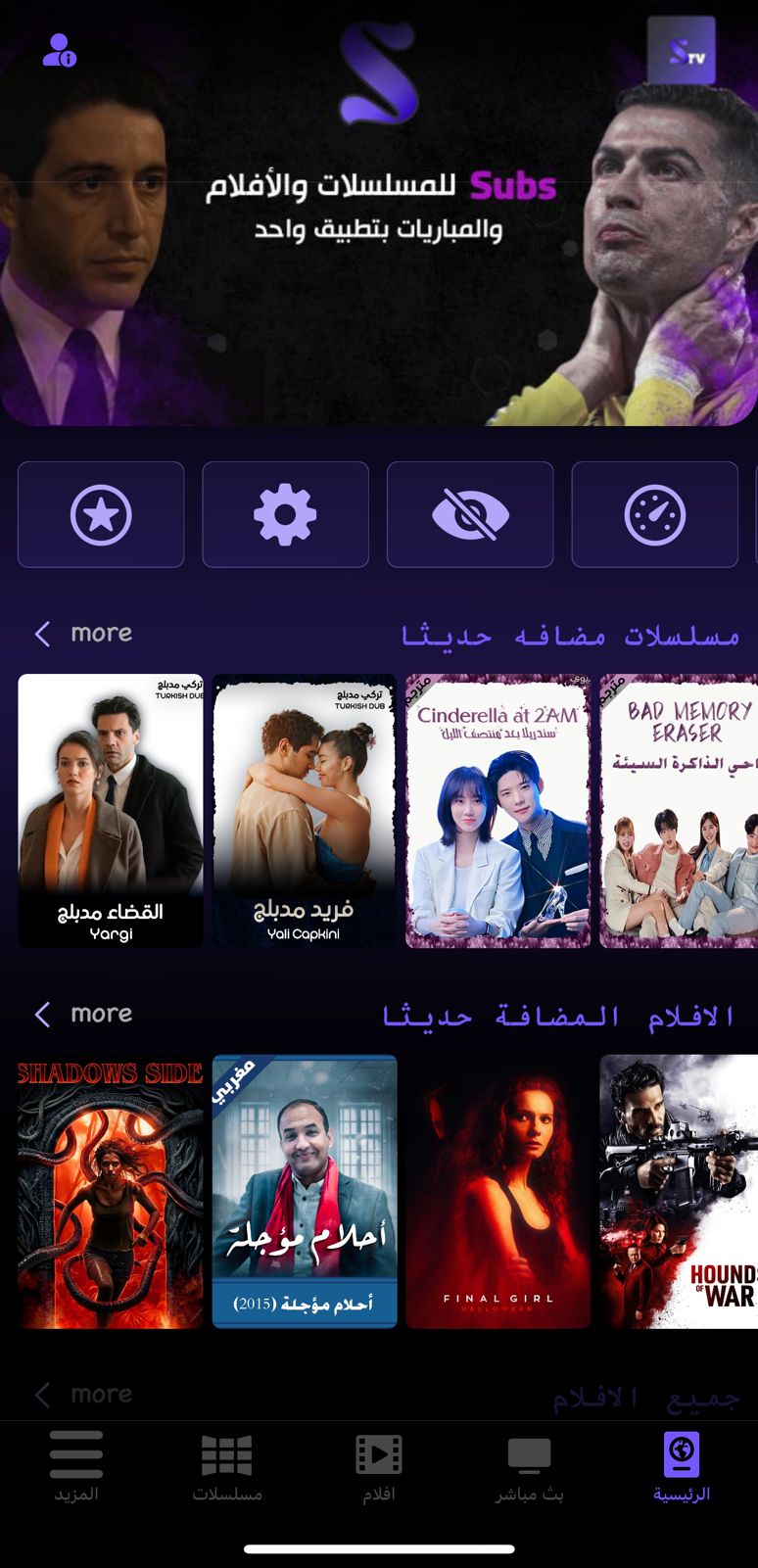Screen dimensions: 758x1568
Task: Open the speed gauge button
Action: coord(654,514)
